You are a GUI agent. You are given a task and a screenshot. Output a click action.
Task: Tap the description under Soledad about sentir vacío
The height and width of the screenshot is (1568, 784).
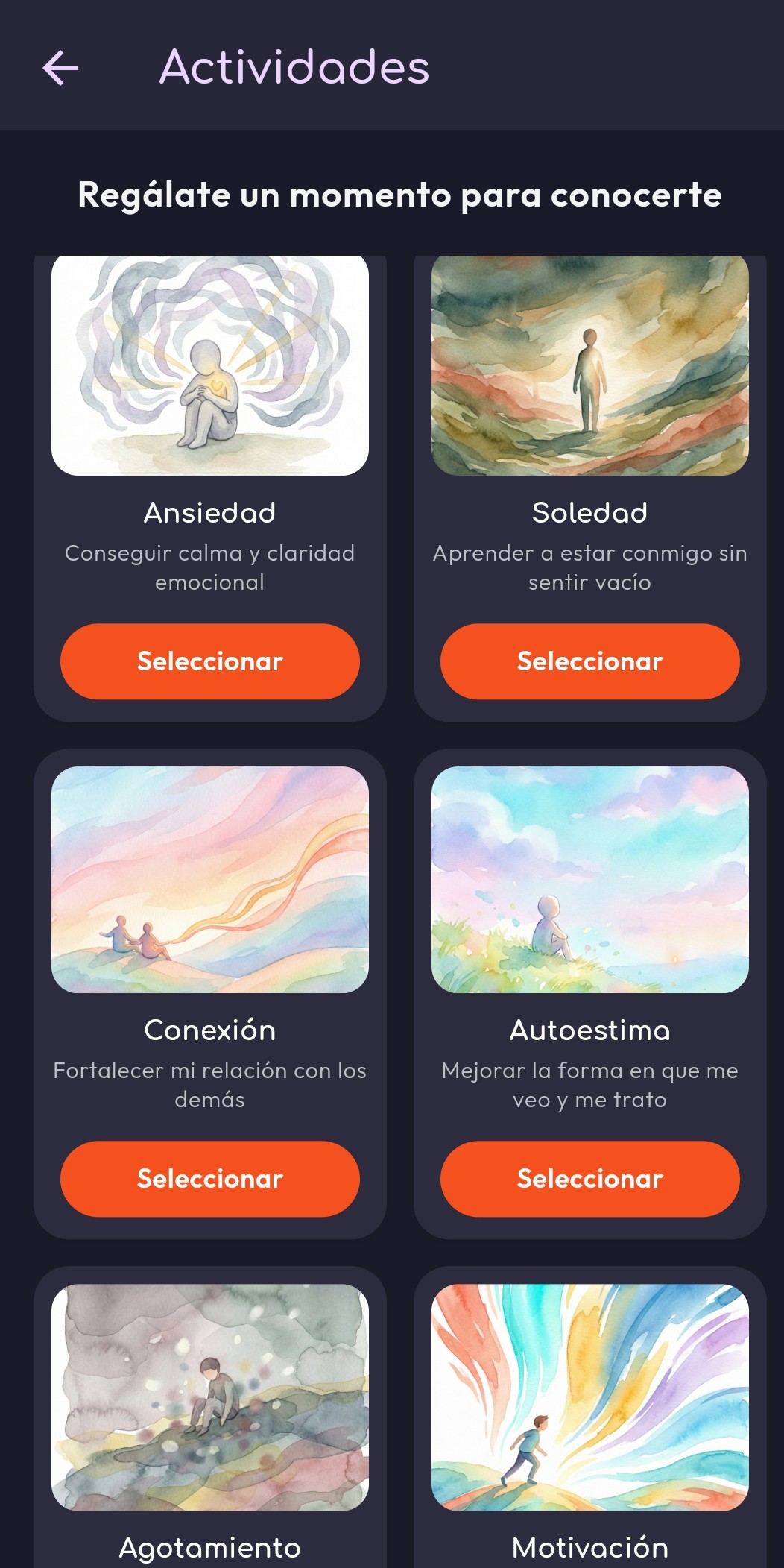(x=589, y=567)
